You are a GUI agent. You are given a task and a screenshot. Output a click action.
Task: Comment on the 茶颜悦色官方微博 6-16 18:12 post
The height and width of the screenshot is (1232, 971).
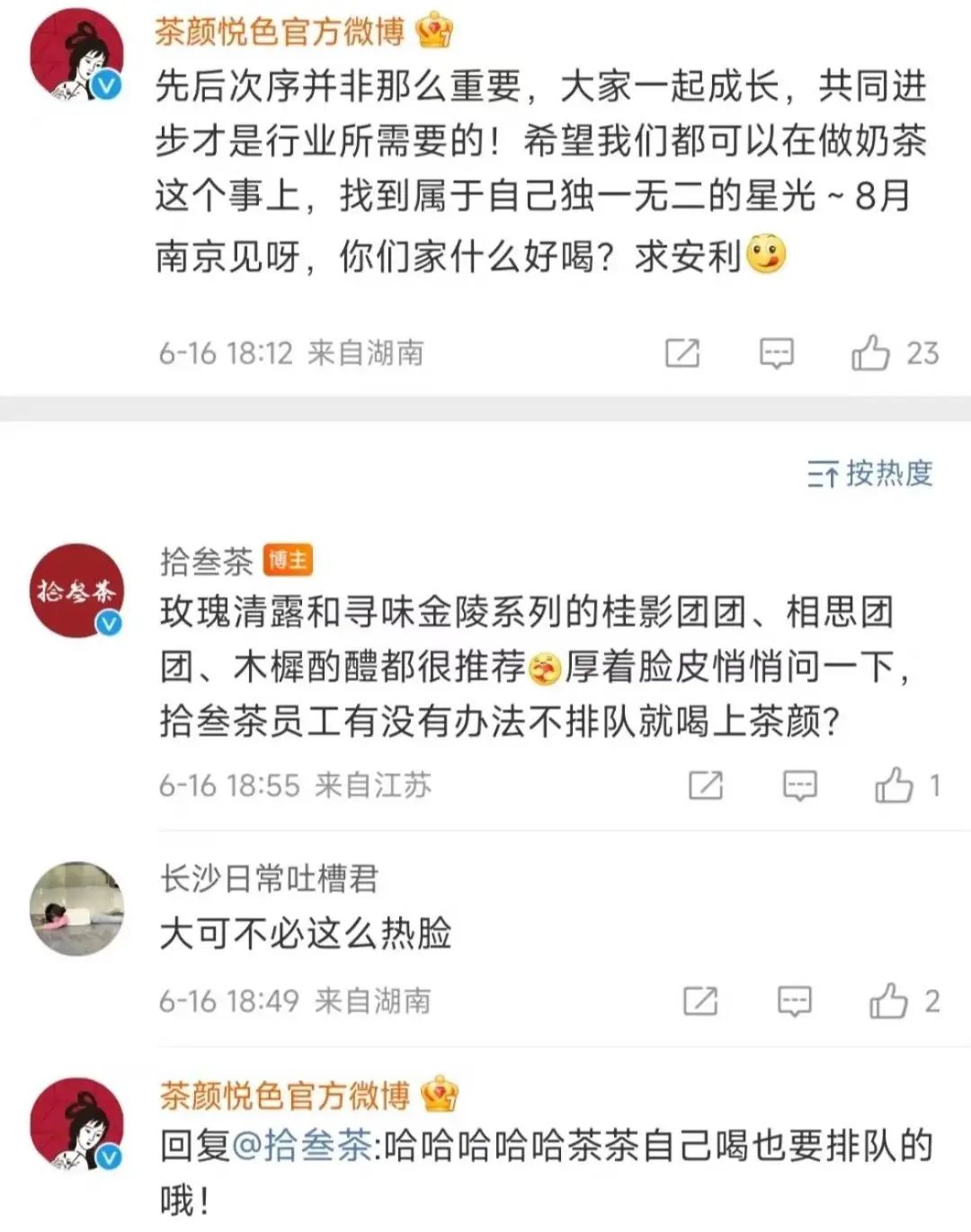pyautogui.click(x=776, y=353)
